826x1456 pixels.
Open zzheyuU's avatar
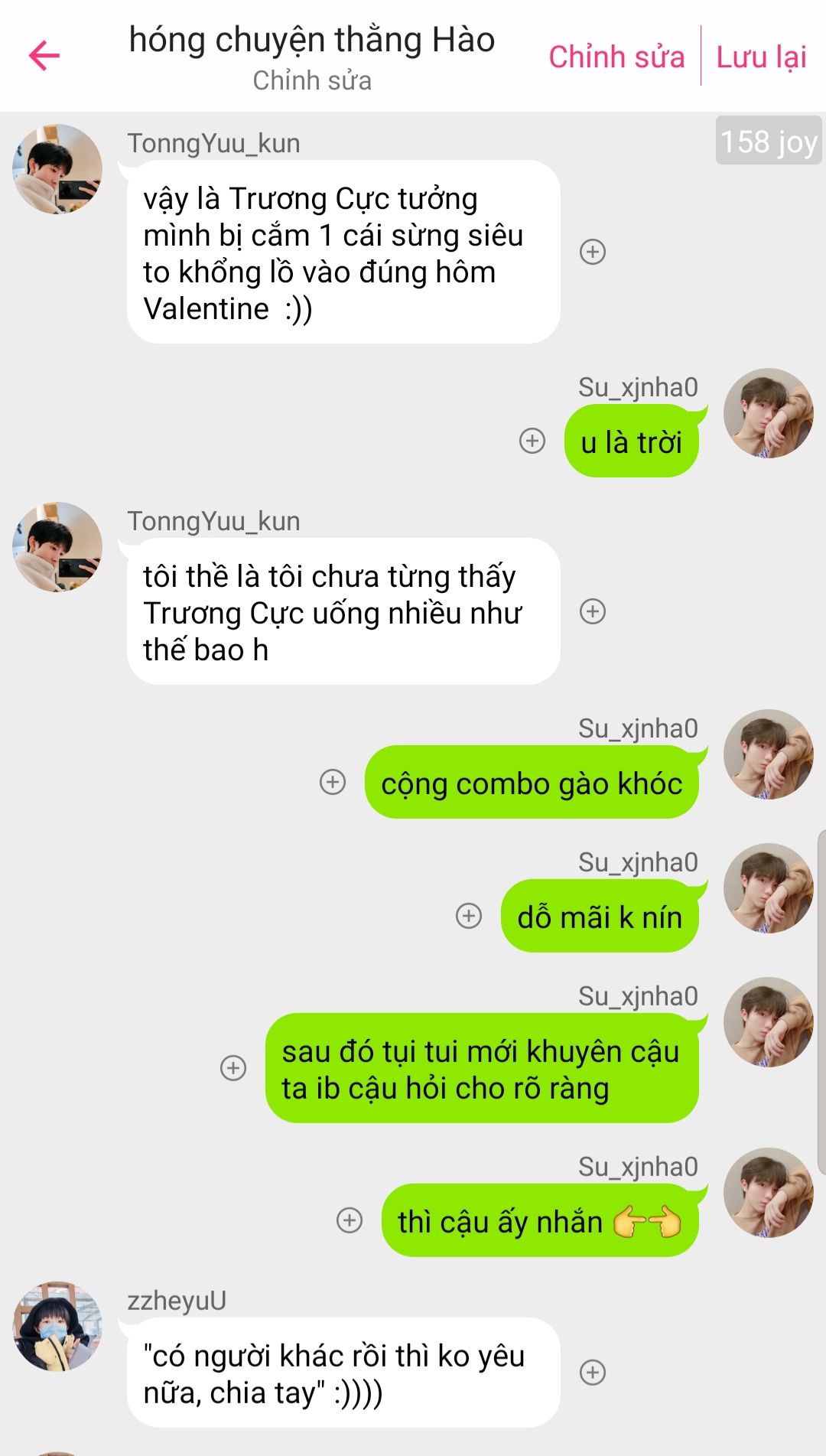click(x=57, y=1327)
